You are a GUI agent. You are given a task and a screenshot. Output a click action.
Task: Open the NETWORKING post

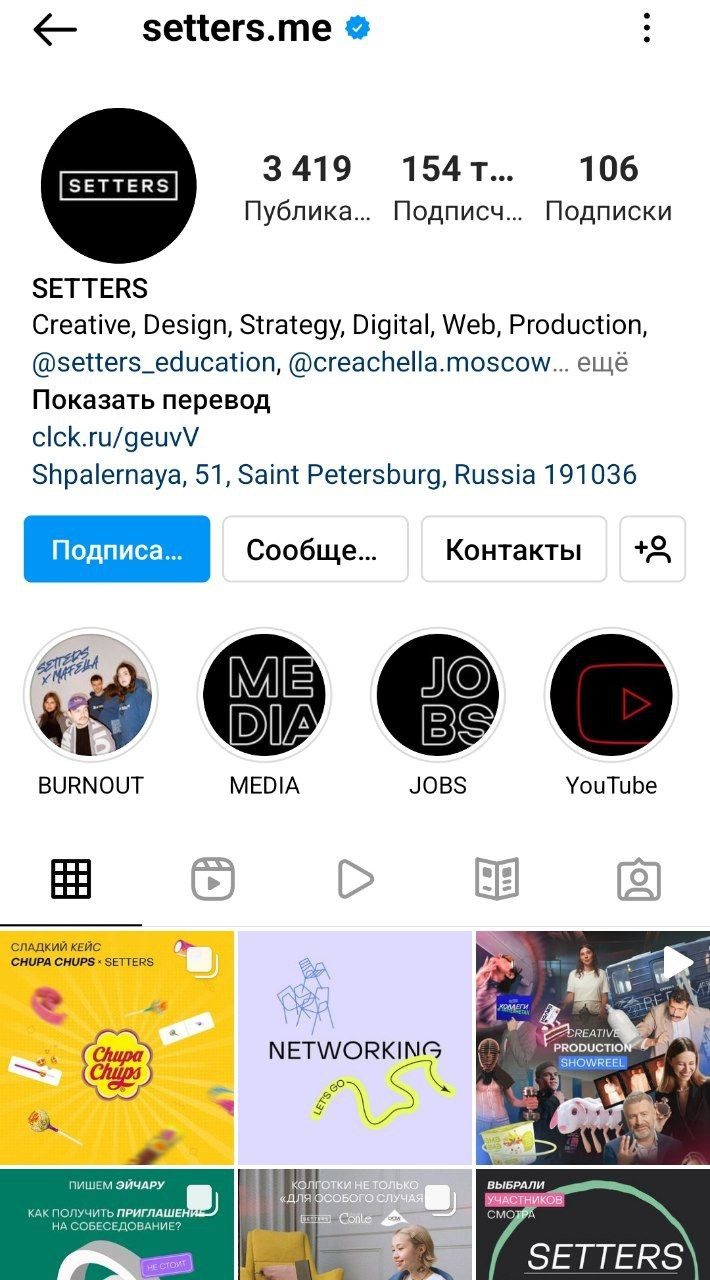pyautogui.click(x=355, y=1047)
